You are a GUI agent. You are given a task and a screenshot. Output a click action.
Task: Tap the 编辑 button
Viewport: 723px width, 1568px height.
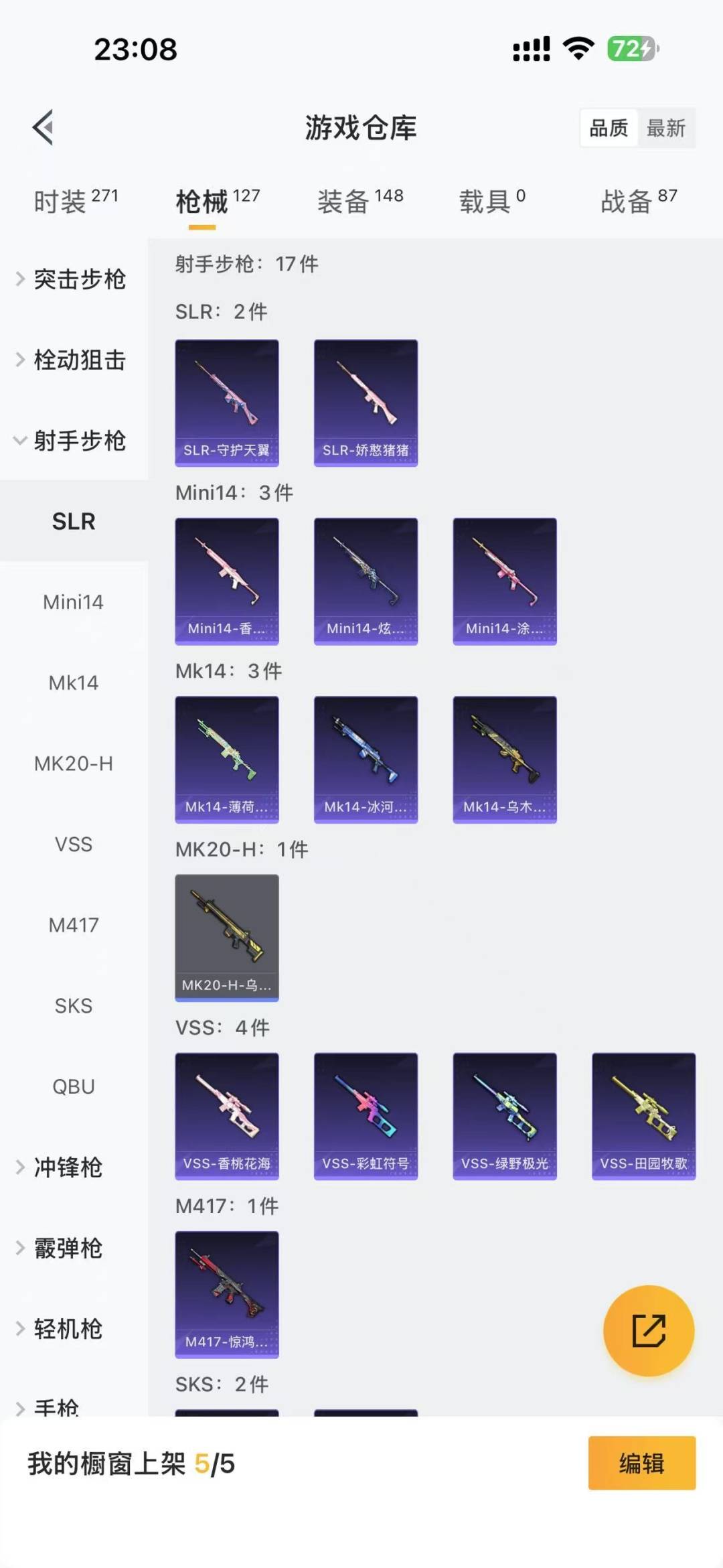(641, 1463)
